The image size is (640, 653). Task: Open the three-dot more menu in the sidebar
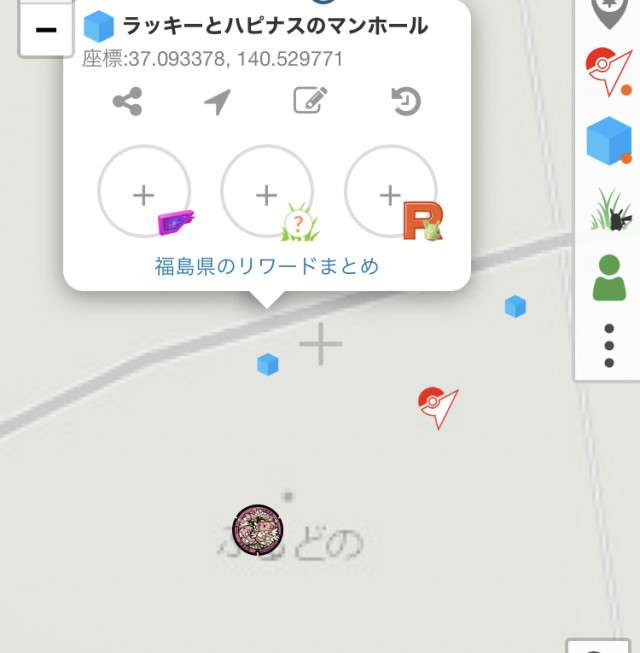[x=609, y=346]
